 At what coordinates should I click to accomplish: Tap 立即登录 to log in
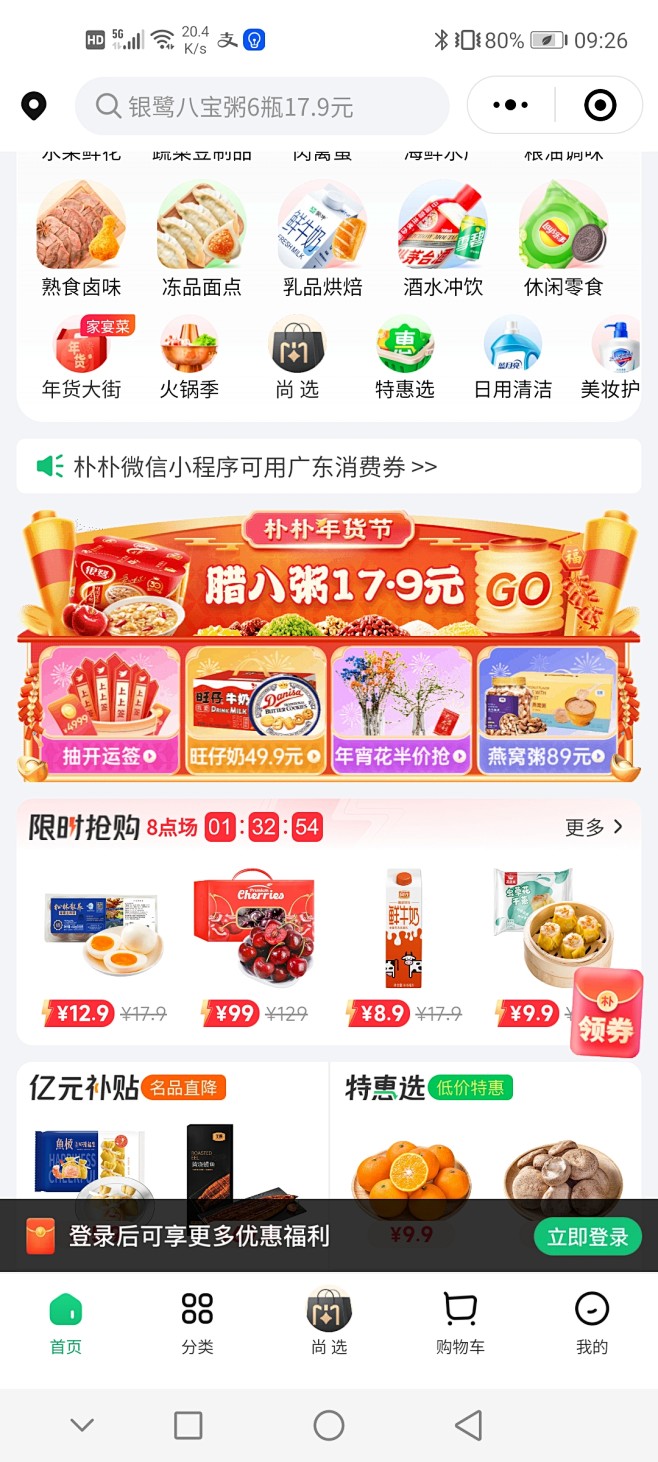tap(587, 1237)
